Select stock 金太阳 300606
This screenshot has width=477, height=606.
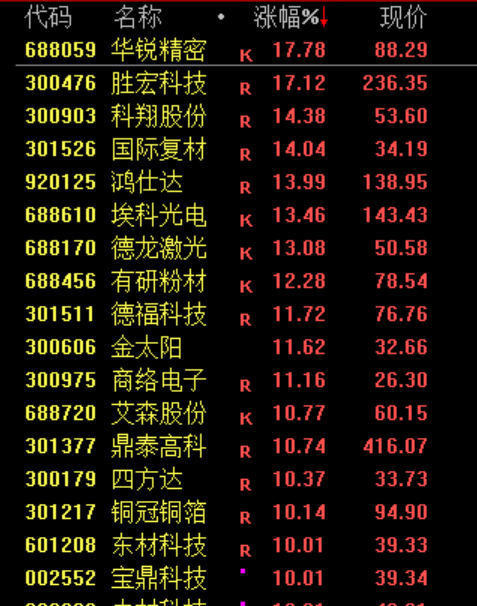coord(238,347)
